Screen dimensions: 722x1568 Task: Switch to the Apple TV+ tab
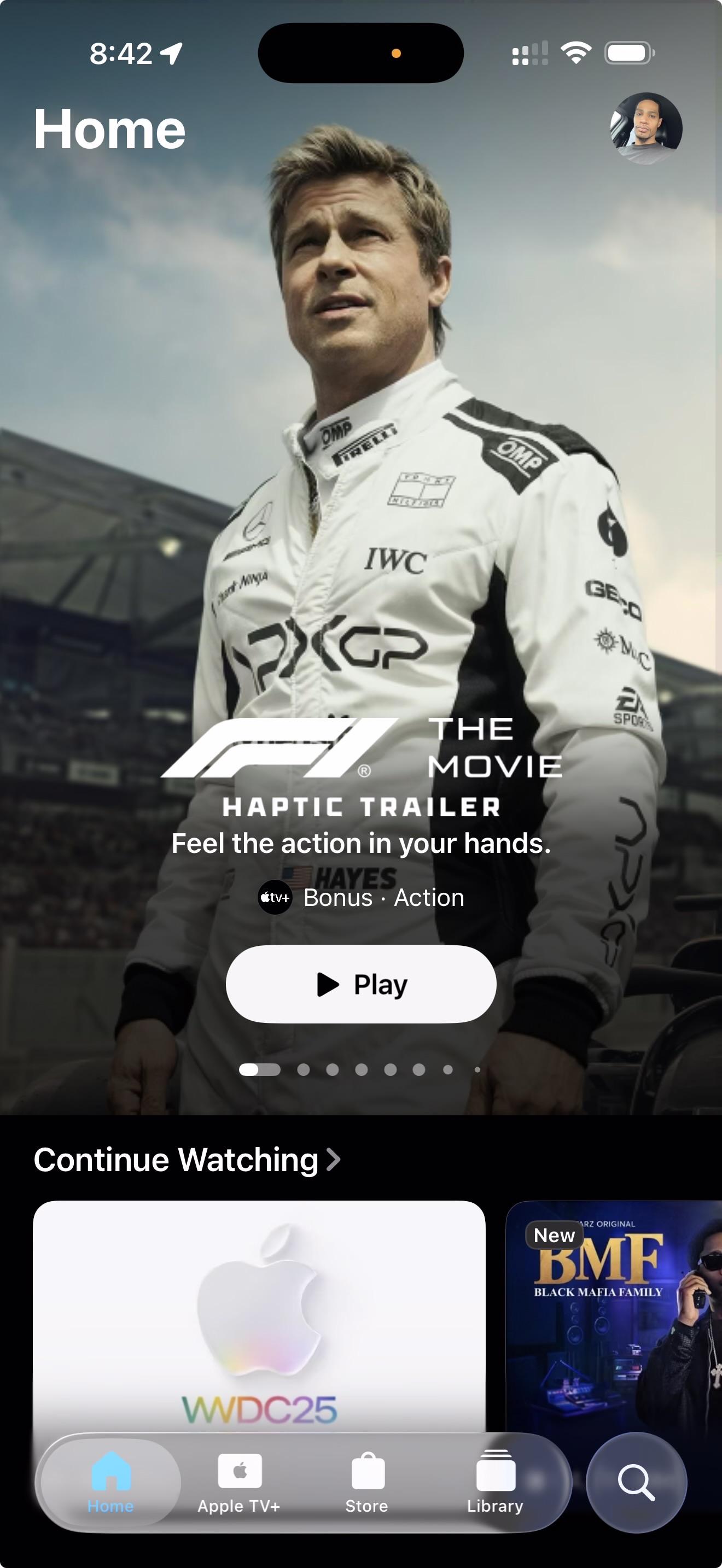point(239,1483)
